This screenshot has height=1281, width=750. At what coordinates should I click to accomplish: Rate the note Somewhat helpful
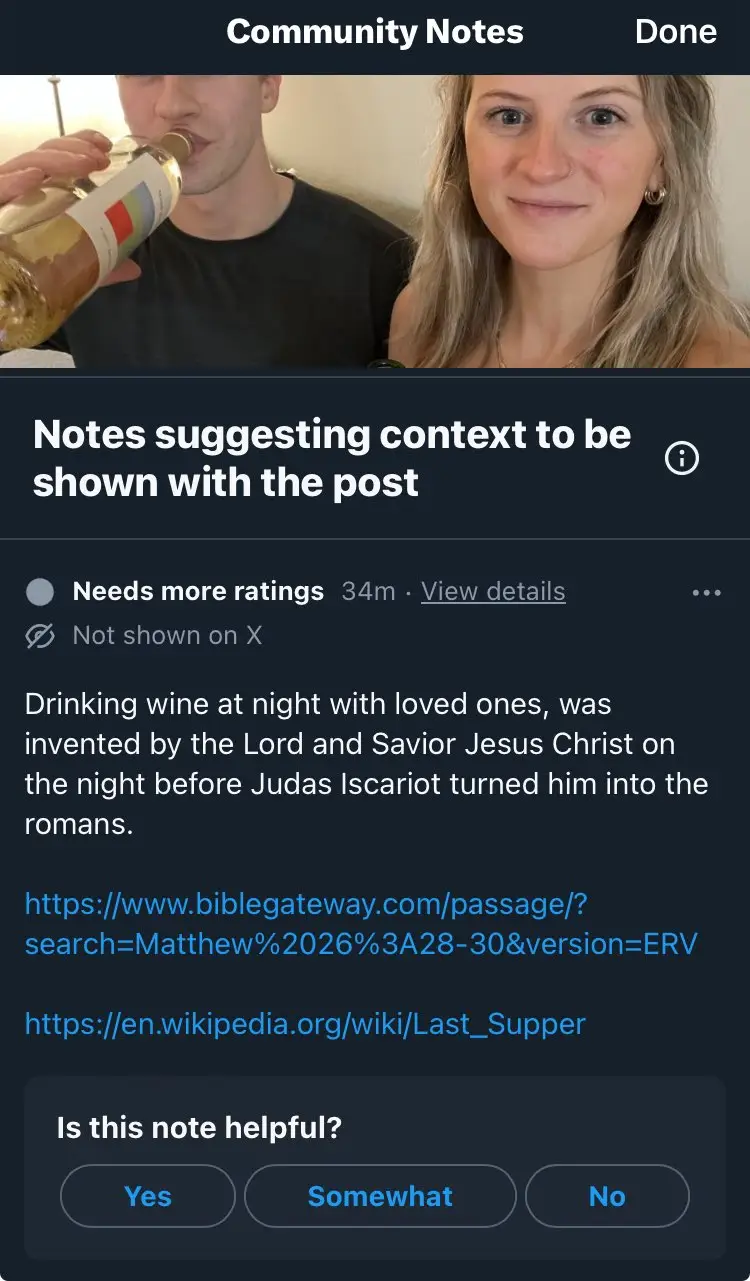pyautogui.click(x=380, y=1196)
